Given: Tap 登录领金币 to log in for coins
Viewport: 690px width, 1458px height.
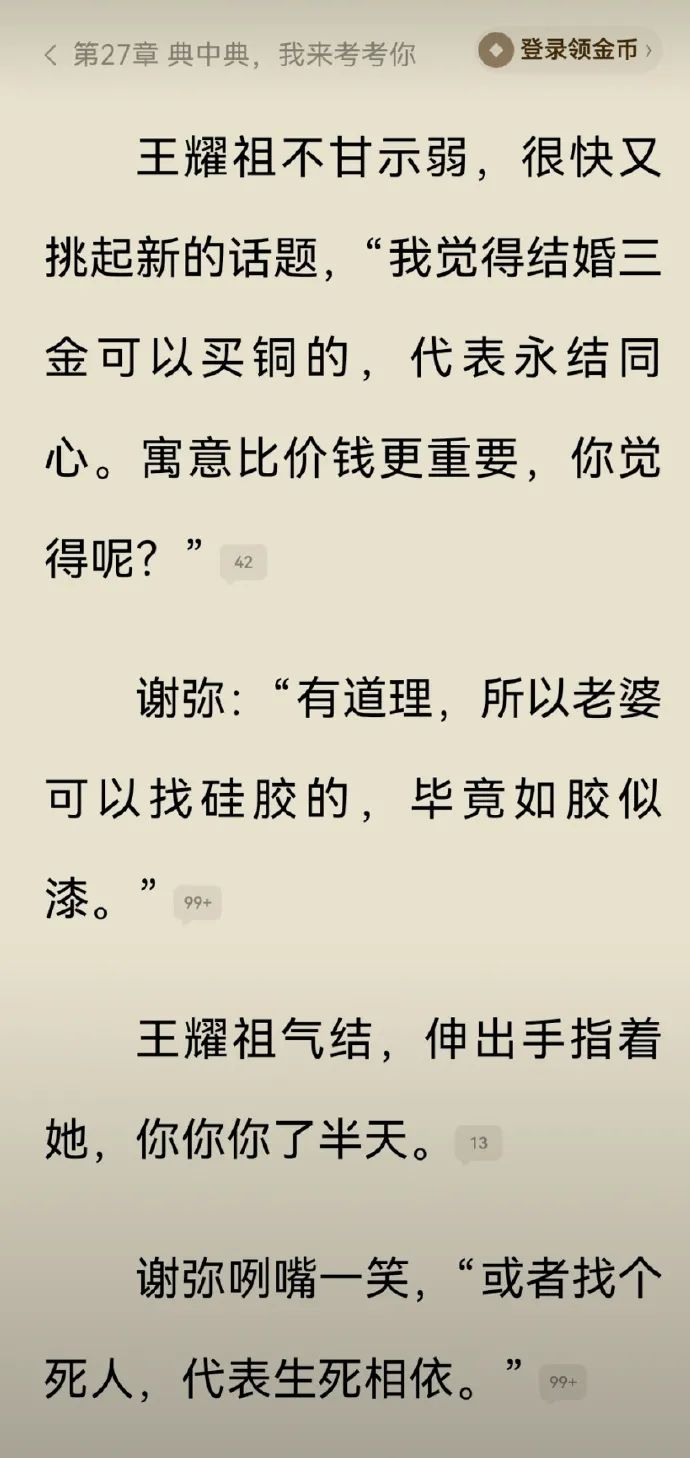Looking at the screenshot, I should pos(567,50).
